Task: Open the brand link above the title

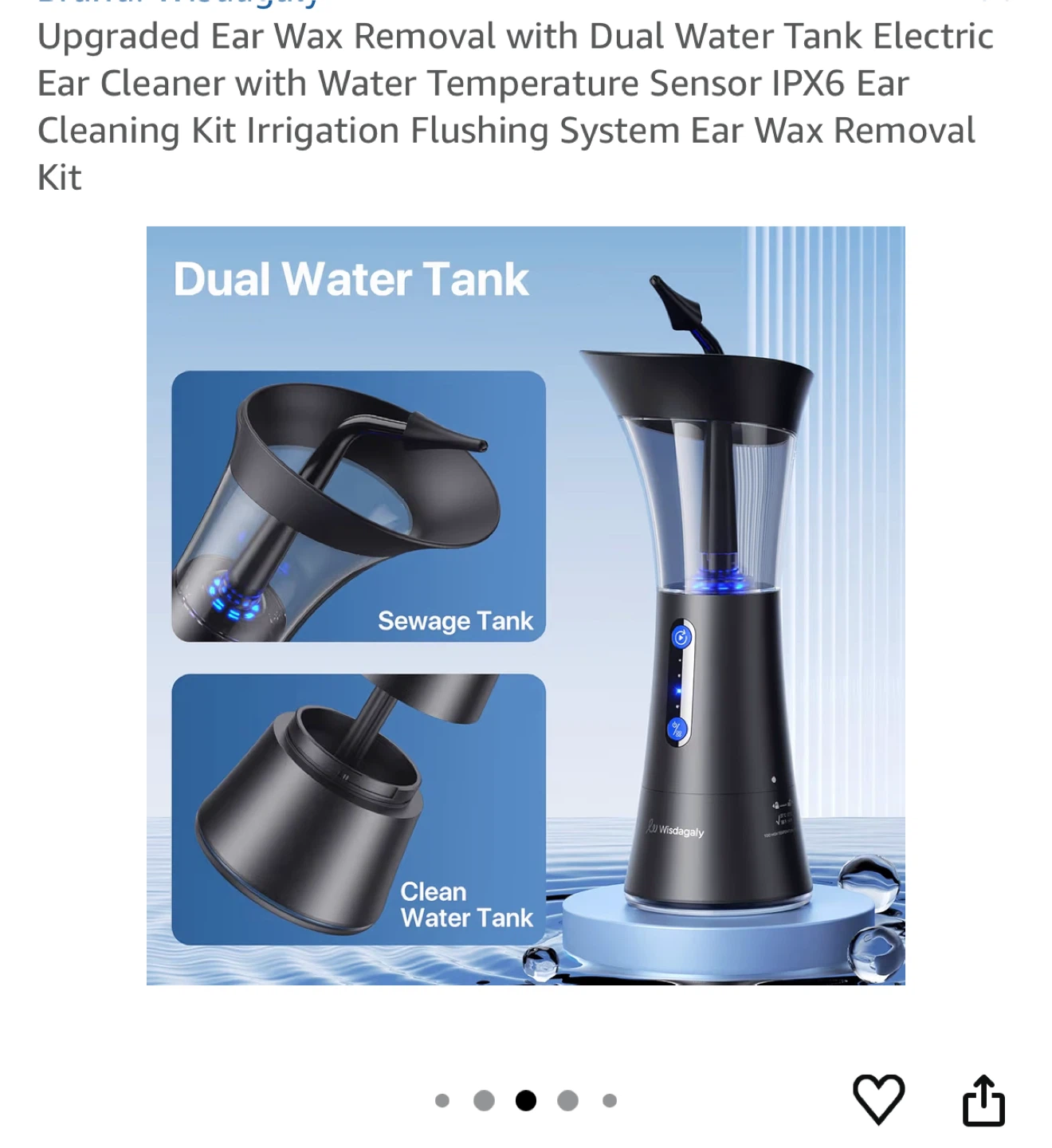Action: tap(178, 4)
